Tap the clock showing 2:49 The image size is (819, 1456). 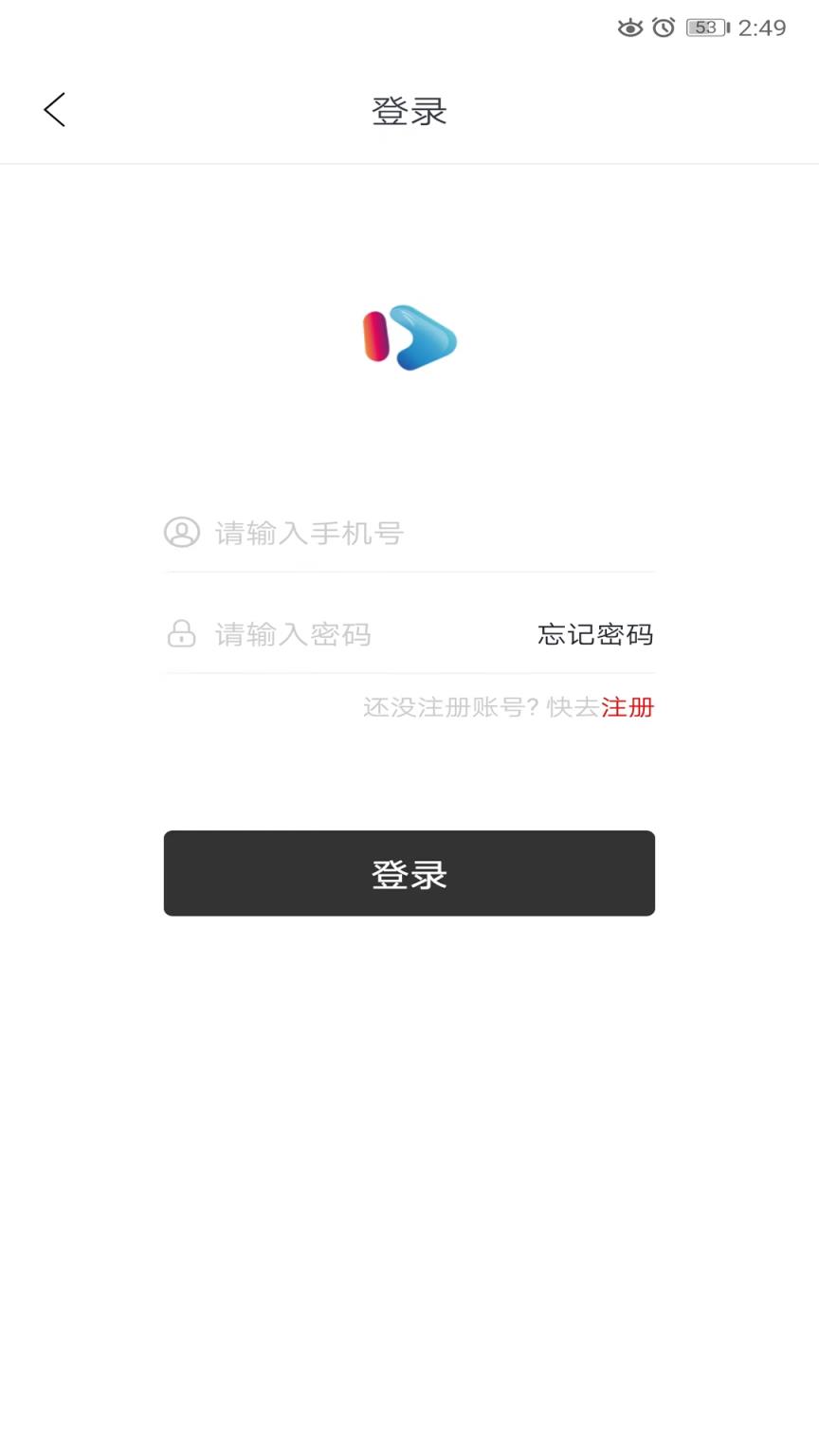(764, 27)
